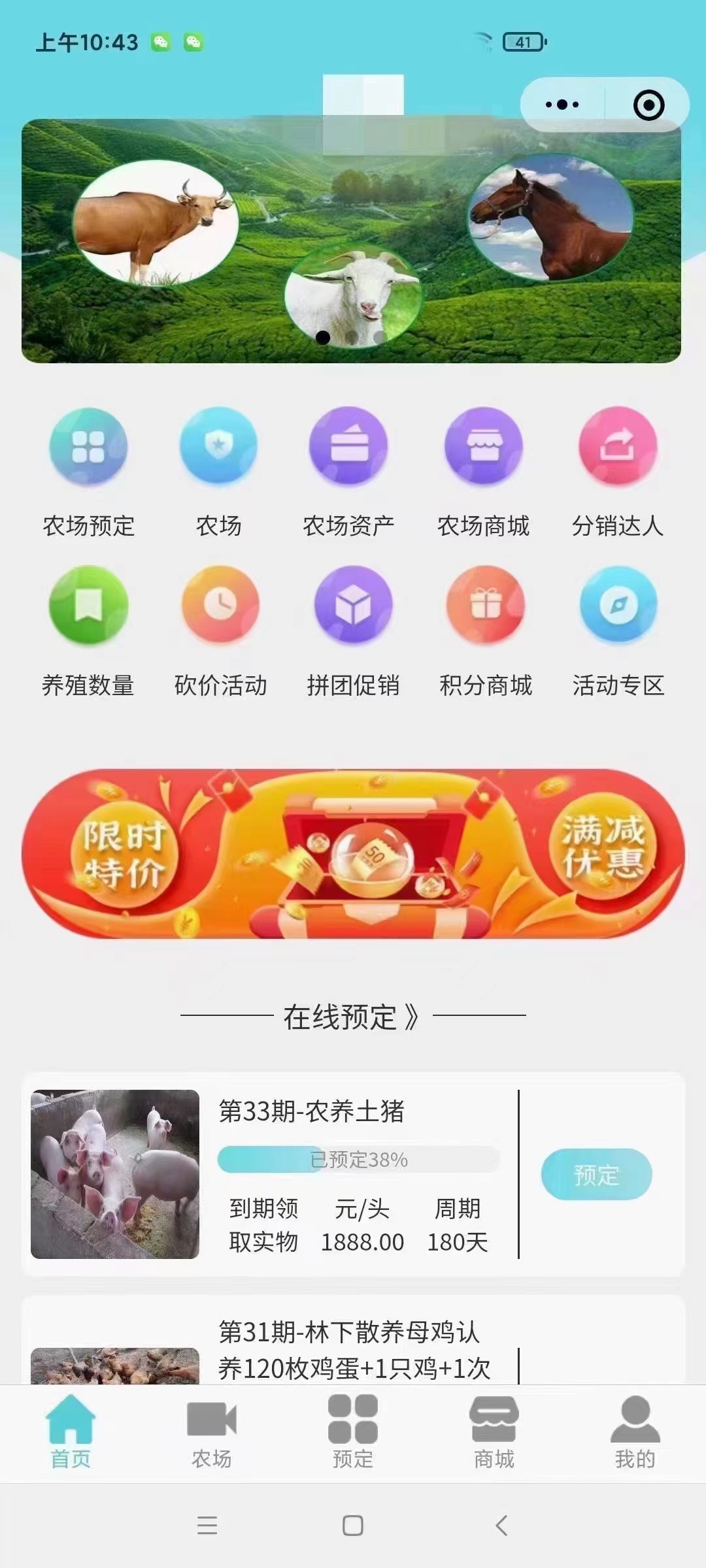Image resolution: width=706 pixels, height=1568 pixels.
Task: Switch to the 农场 tab in bottom bar
Action: [212, 1432]
